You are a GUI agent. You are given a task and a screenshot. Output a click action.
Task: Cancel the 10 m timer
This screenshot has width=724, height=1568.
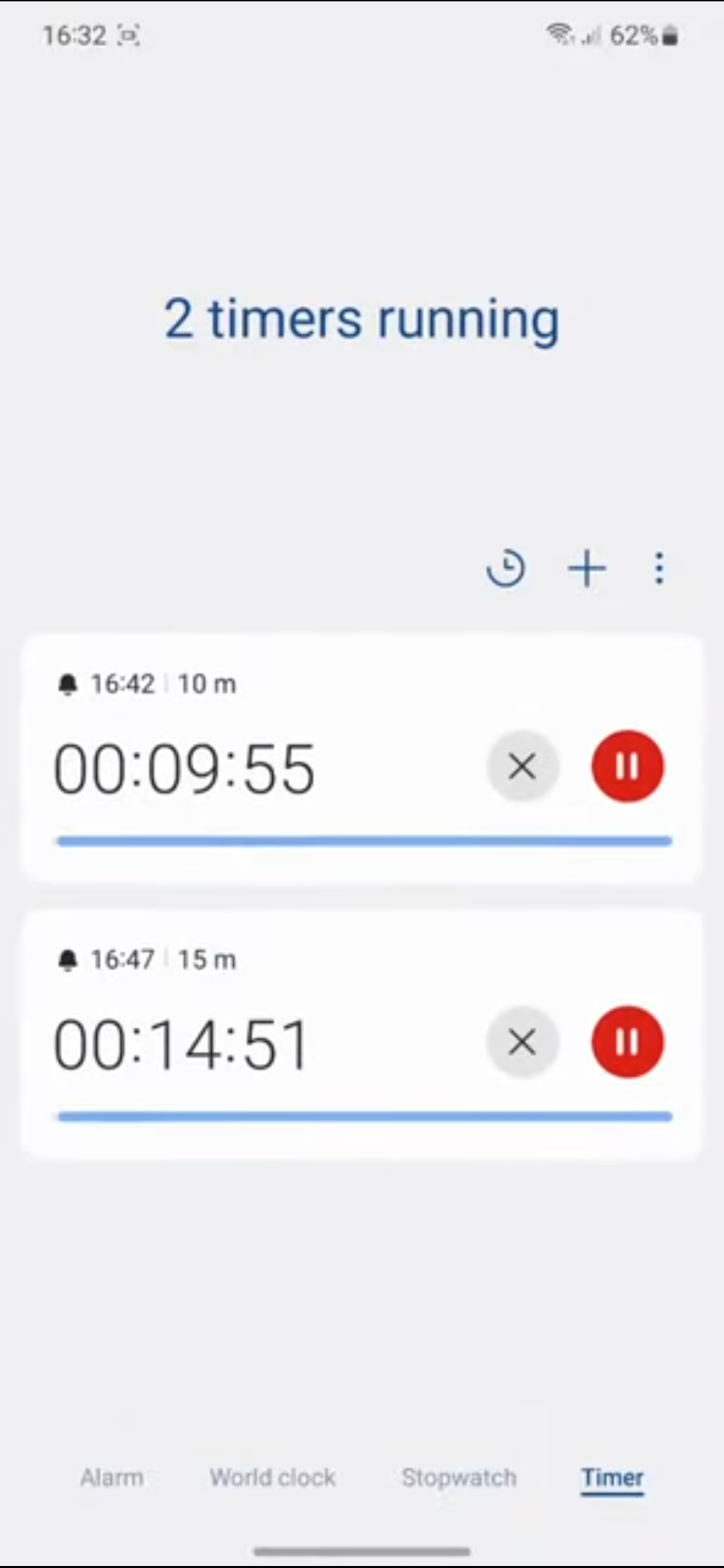pyautogui.click(x=522, y=766)
